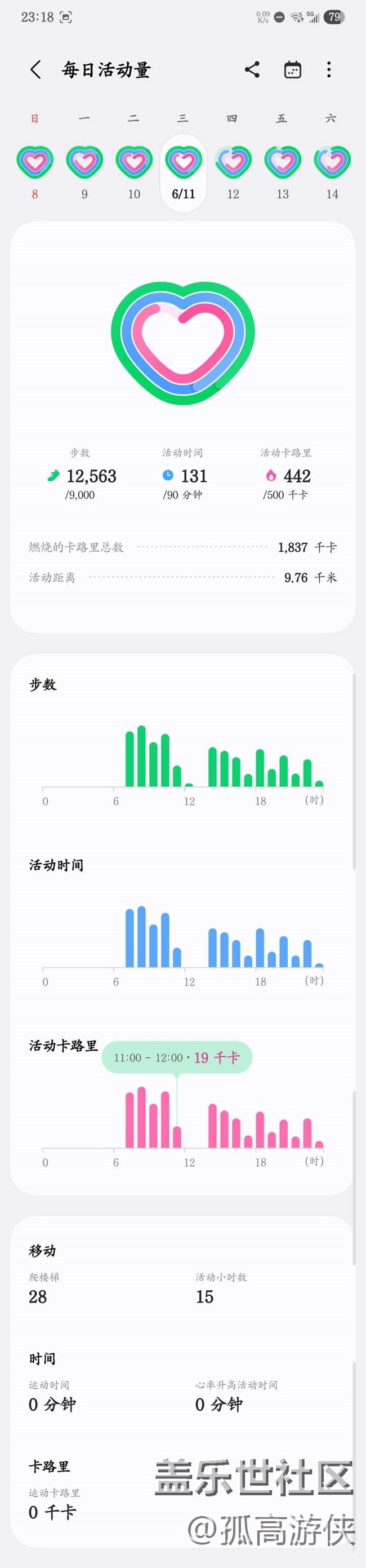Go back from the 每日活动量 screen
The height and width of the screenshot is (1568, 366).
click(36, 69)
